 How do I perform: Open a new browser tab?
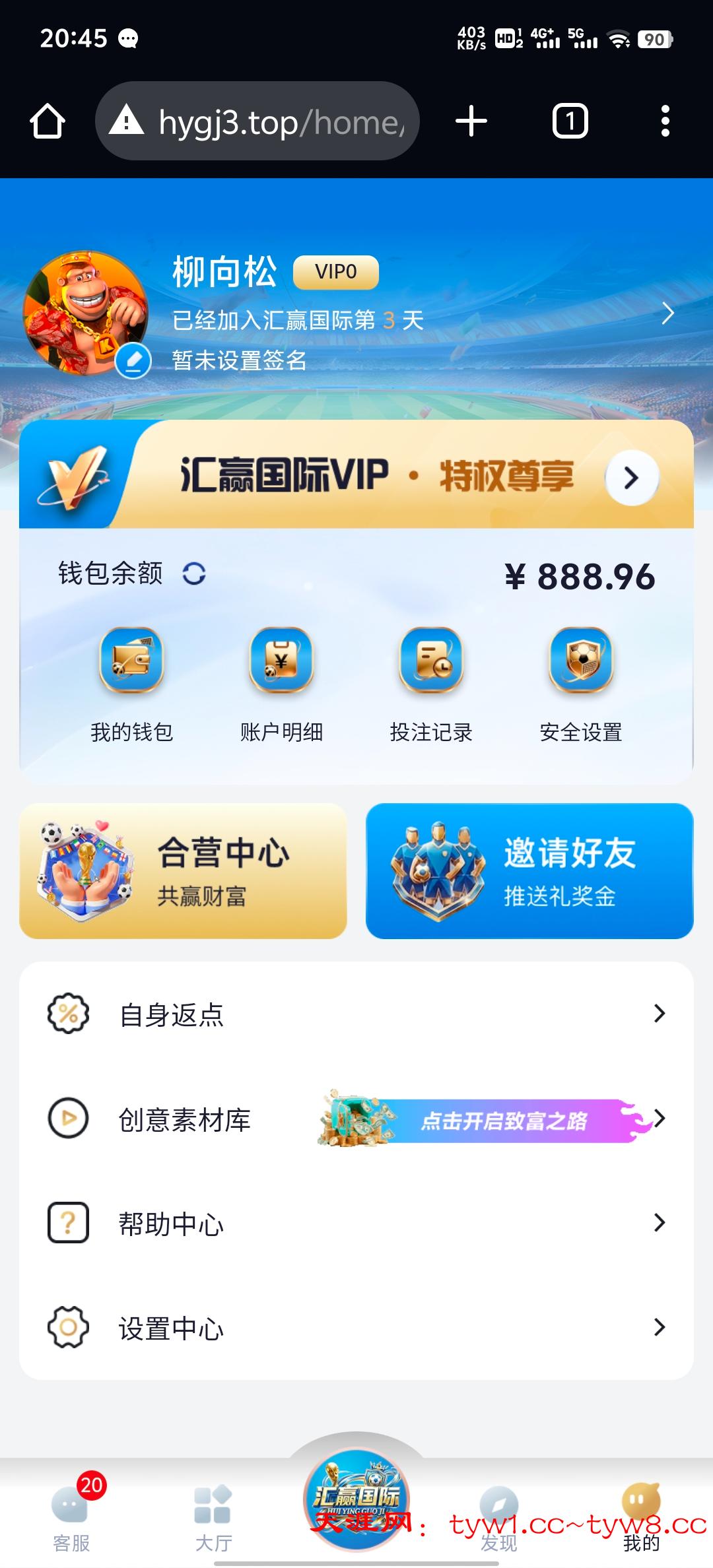tap(471, 121)
